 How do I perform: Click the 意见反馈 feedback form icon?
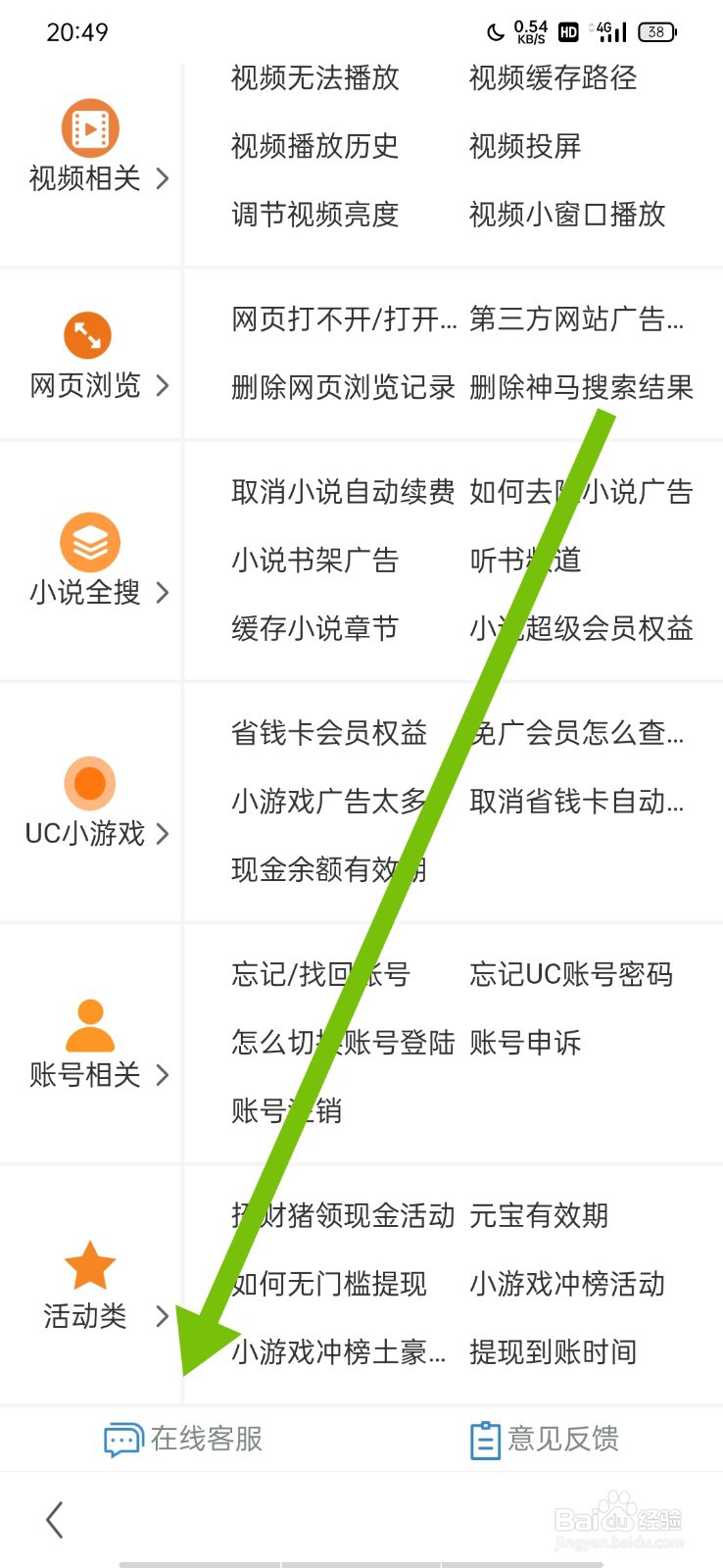(485, 1438)
